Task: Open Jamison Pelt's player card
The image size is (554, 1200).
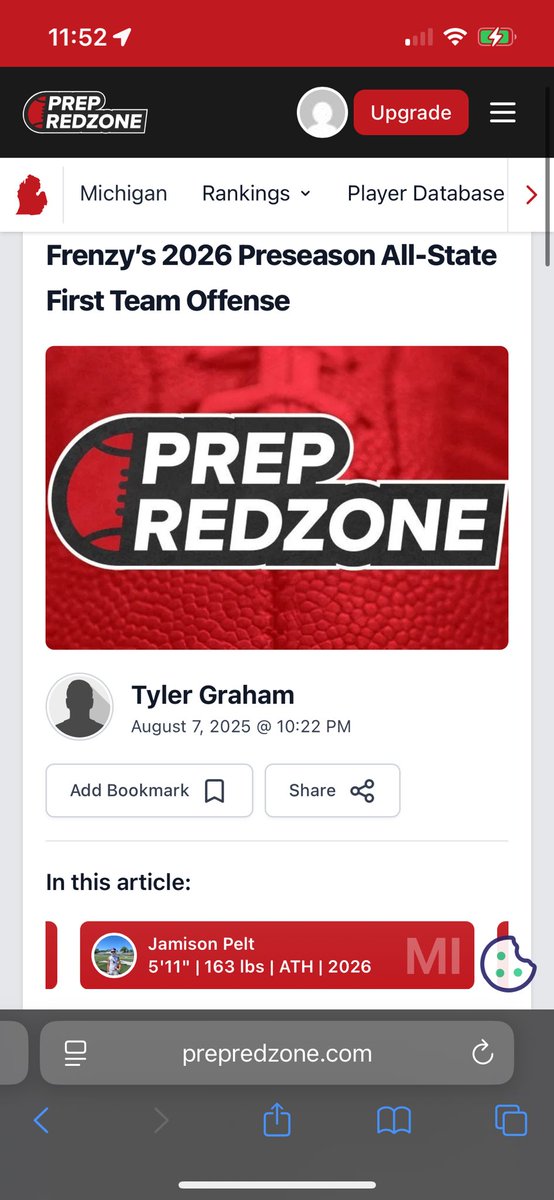Action: (x=277, y=955)
